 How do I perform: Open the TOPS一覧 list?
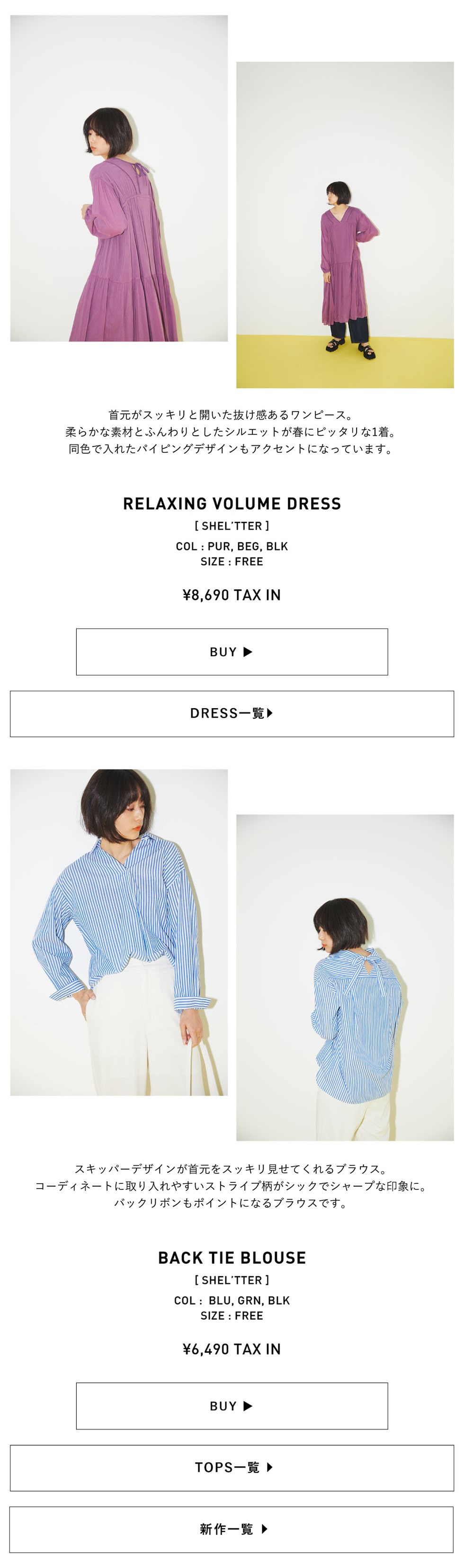pyautogui.click(x=232, y=1467)
